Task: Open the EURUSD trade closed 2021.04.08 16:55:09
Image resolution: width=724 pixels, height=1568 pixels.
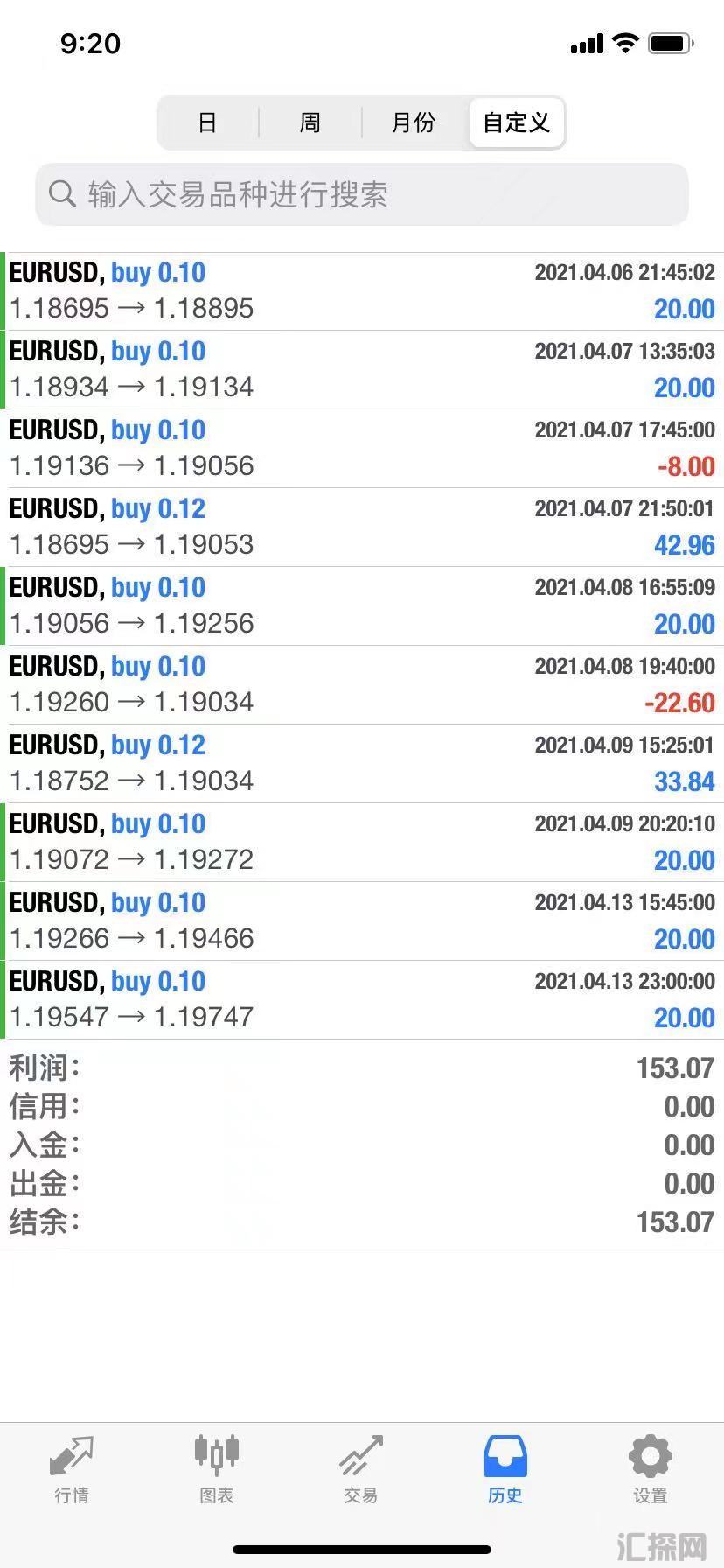Action: pyautogui.click(x=362, y=606)
